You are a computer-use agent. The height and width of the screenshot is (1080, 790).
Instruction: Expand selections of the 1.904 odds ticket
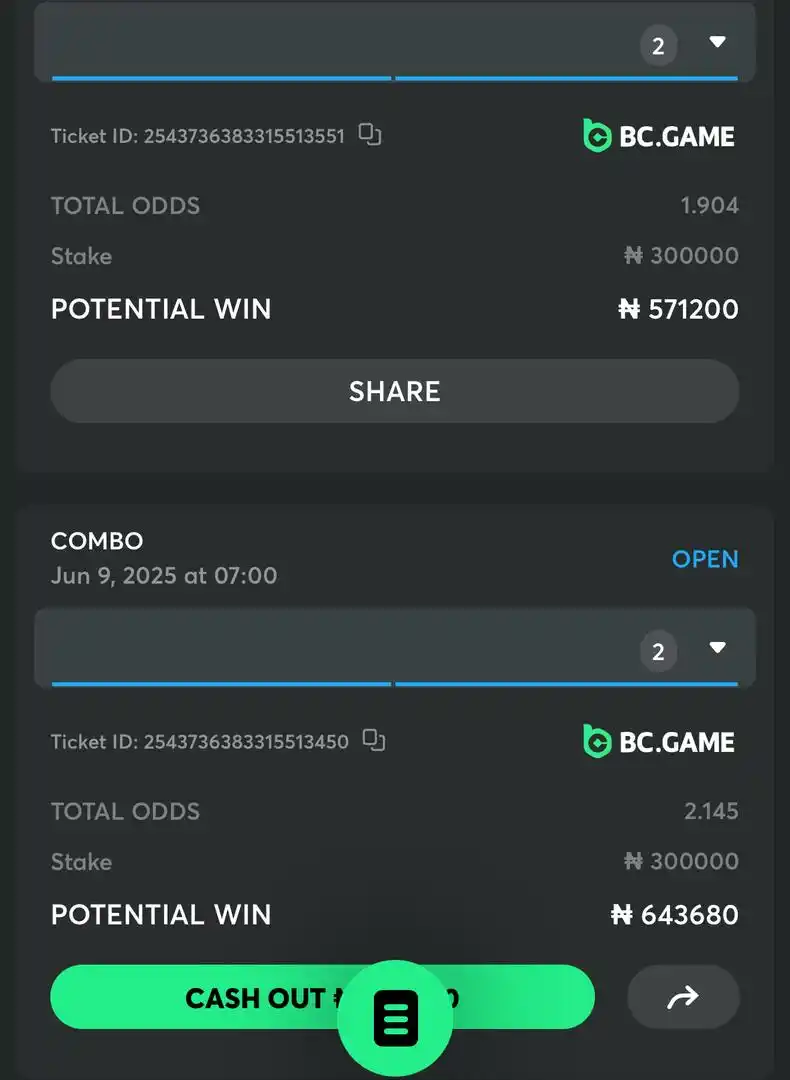[x=717, y=43]
